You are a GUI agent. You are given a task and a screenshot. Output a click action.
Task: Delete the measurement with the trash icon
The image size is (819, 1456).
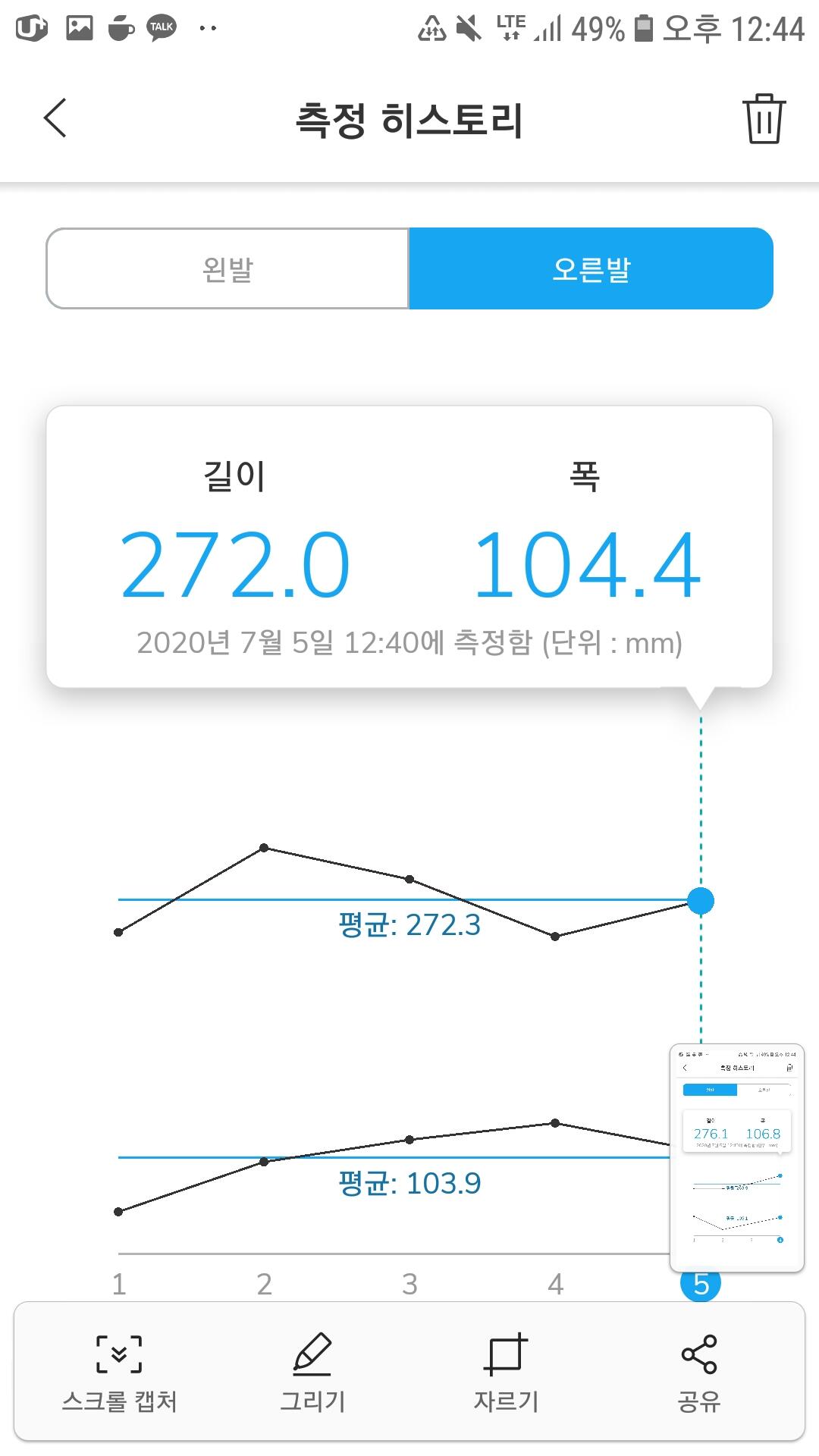click(x=764, y=118)
